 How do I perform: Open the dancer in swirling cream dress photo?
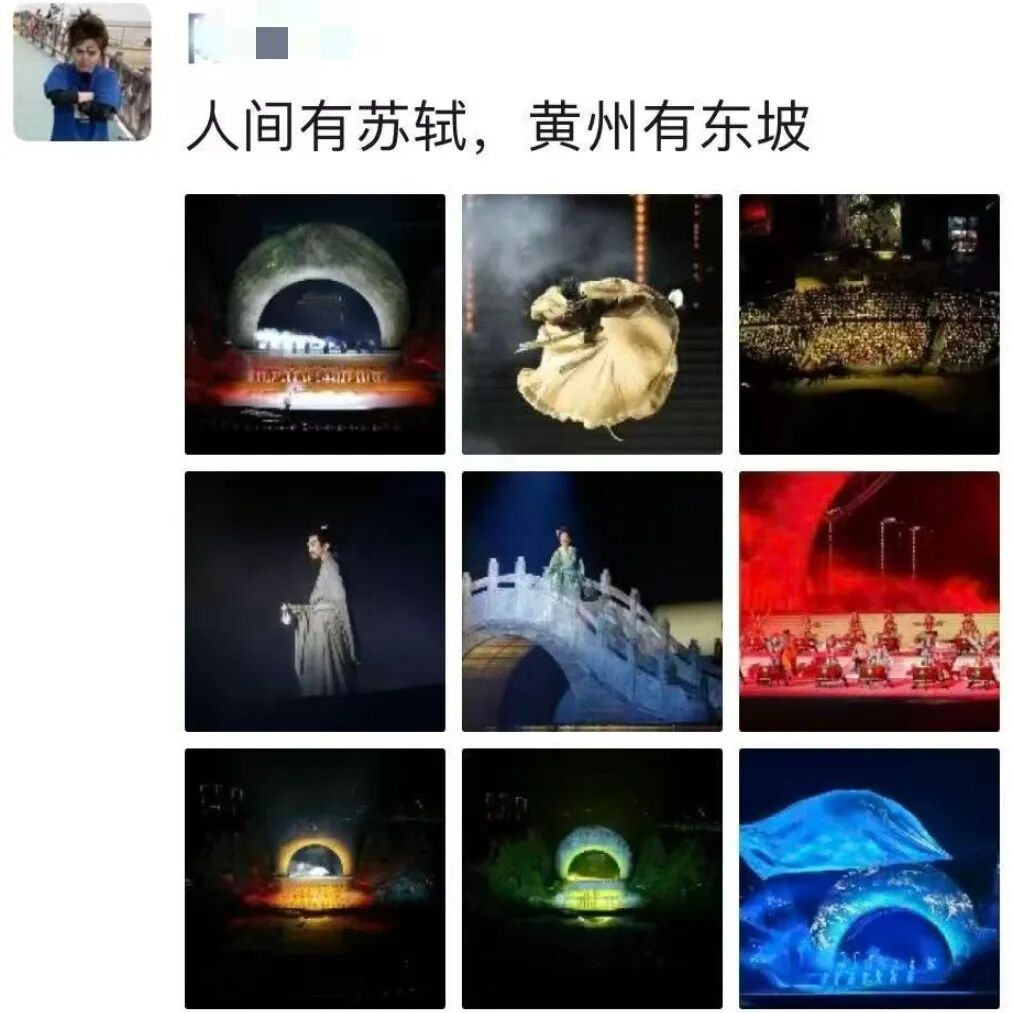[x=591, y=324]
